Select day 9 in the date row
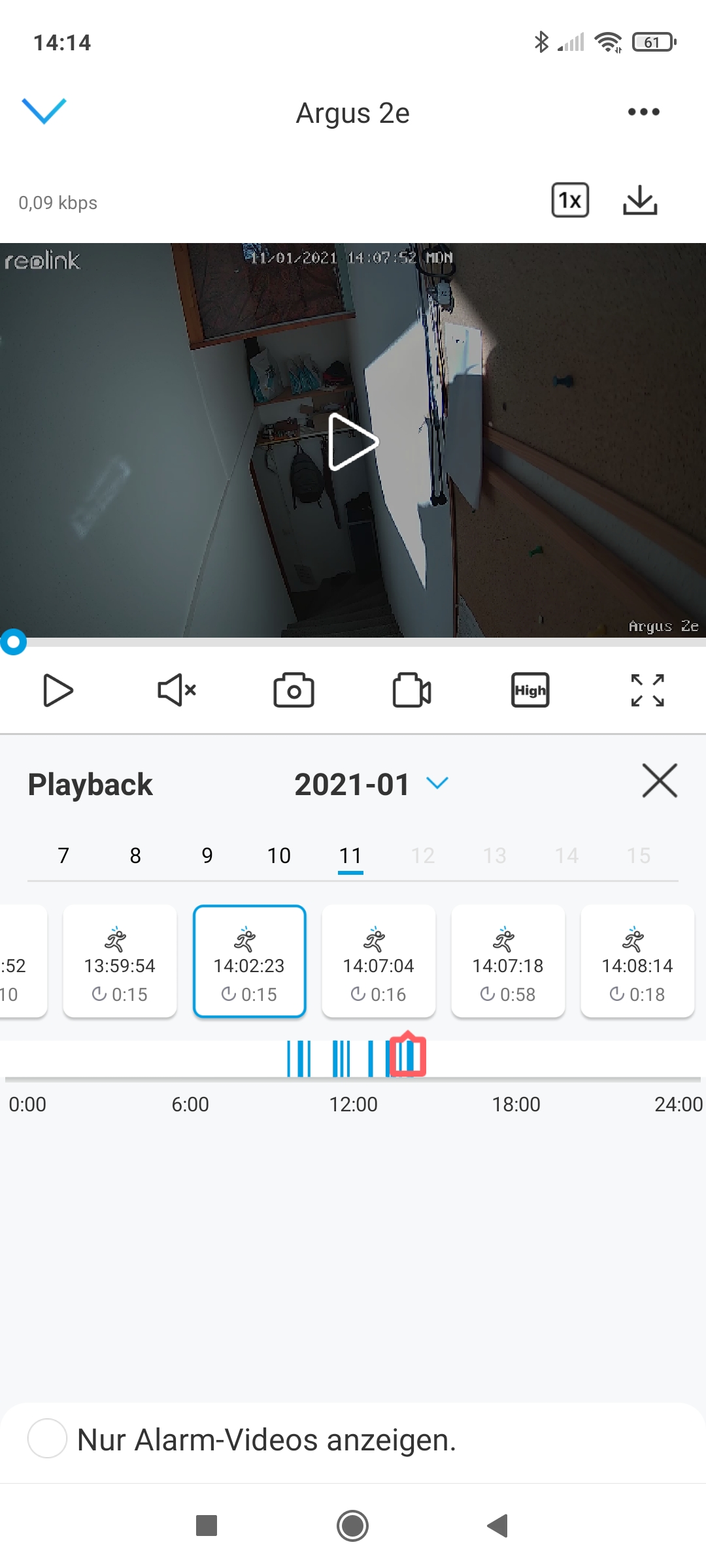Viewport: 706px width, 1568px height. click(207, 856)
